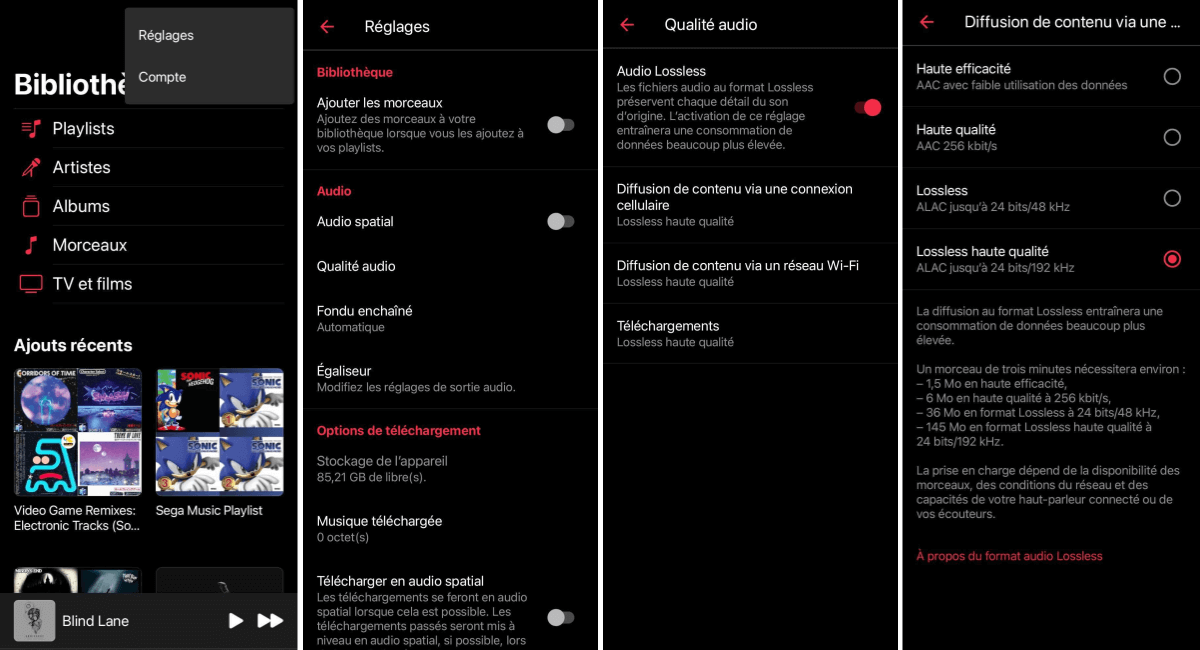The image size is (1200, 650).
Task: Toggle Ajouter les morceaux switch
Action: pyautogui.click(x=560, y=125)
